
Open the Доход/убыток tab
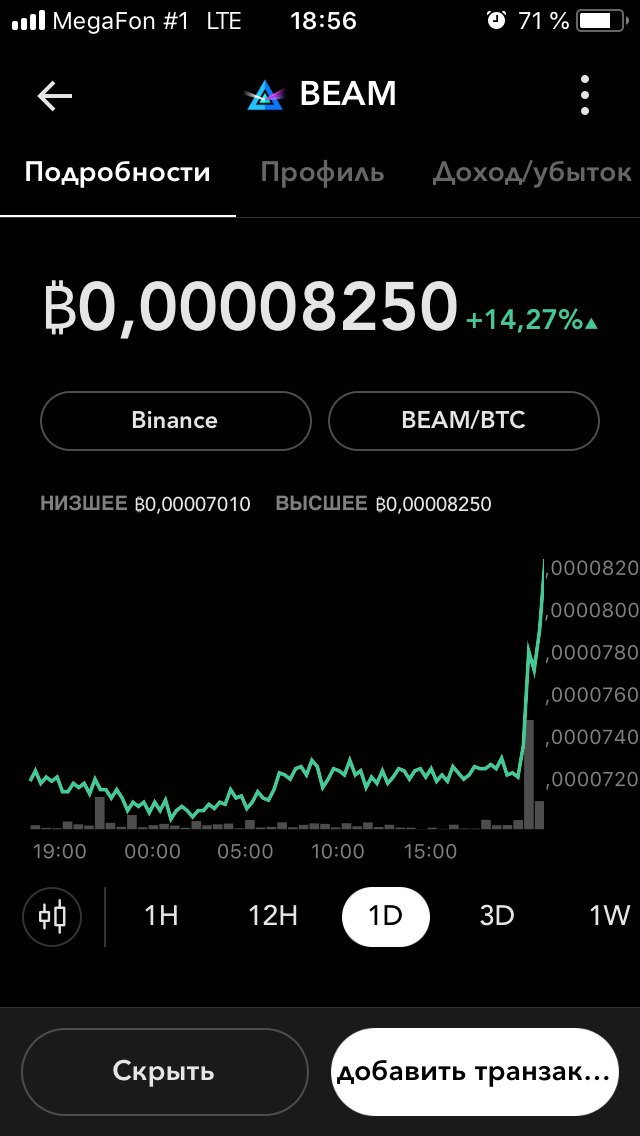point(532,172)
